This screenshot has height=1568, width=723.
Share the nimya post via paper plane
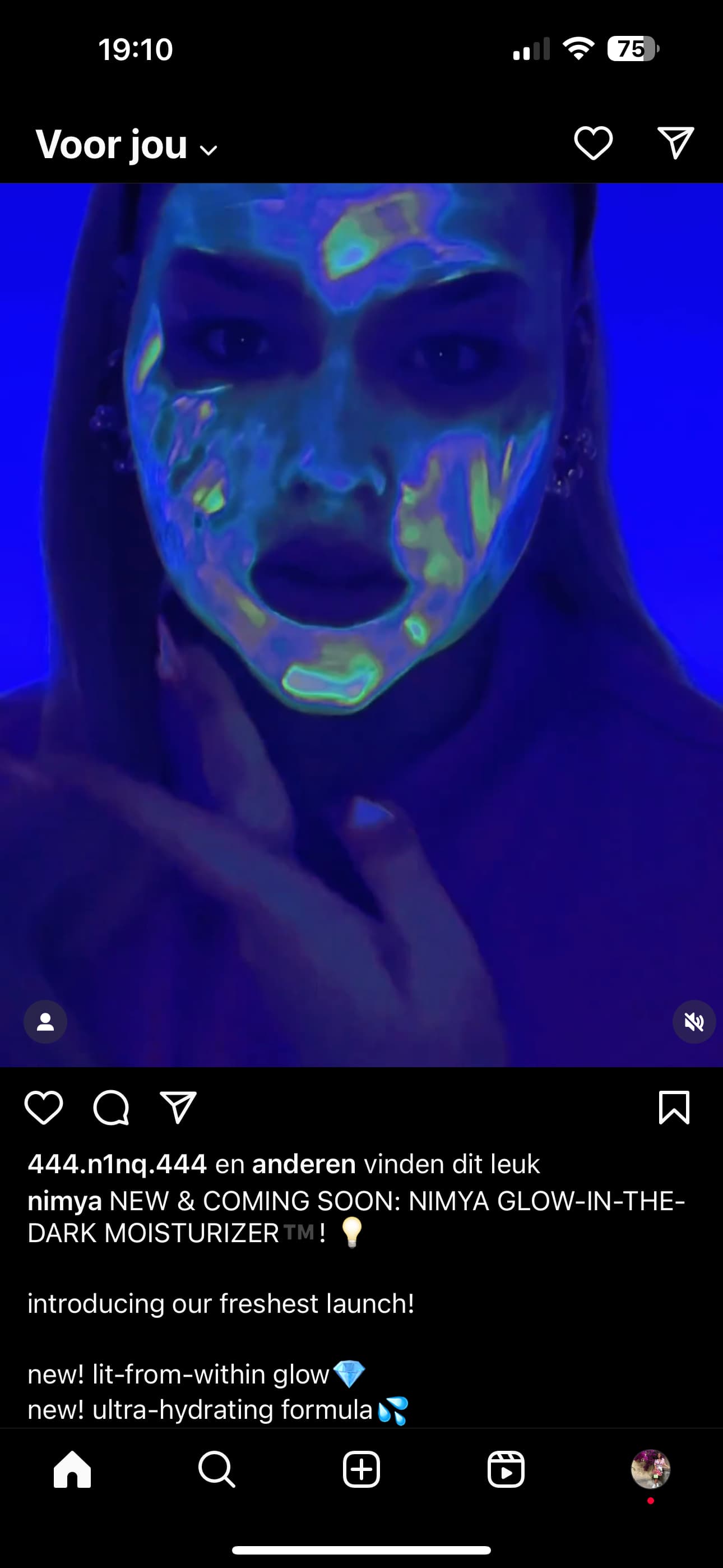coord(178,1107)
